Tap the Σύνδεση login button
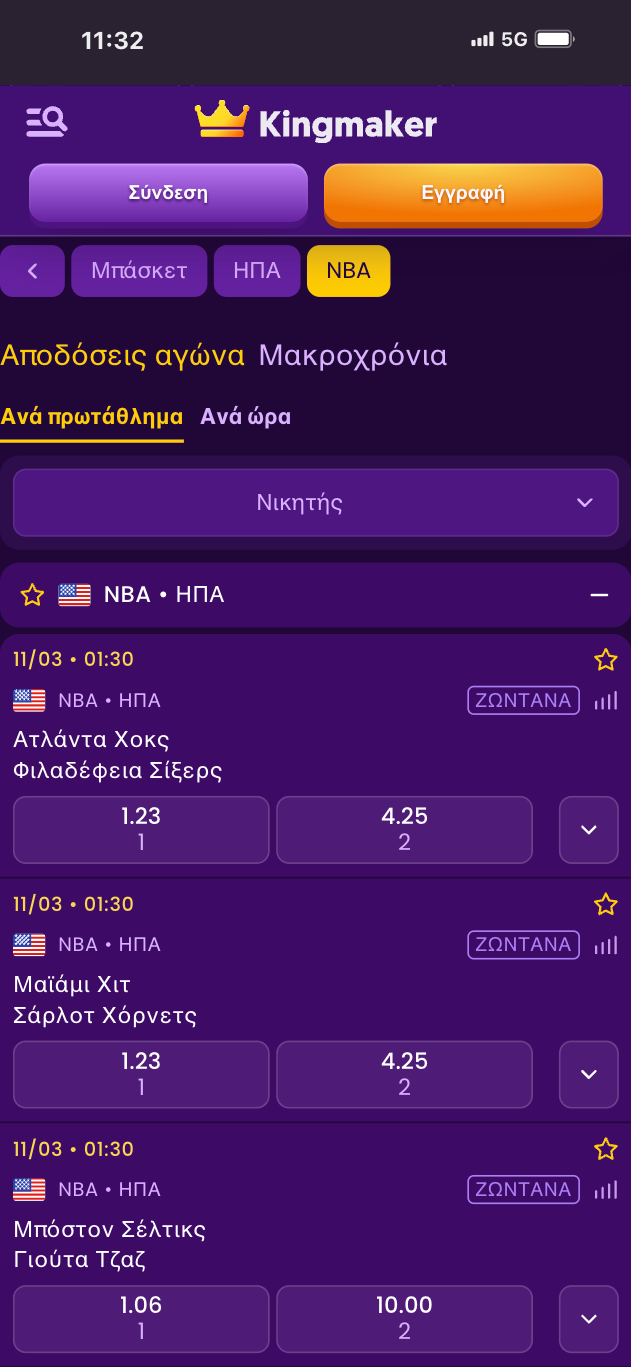This screenshot has width=631, height=1367. (168, 193)
